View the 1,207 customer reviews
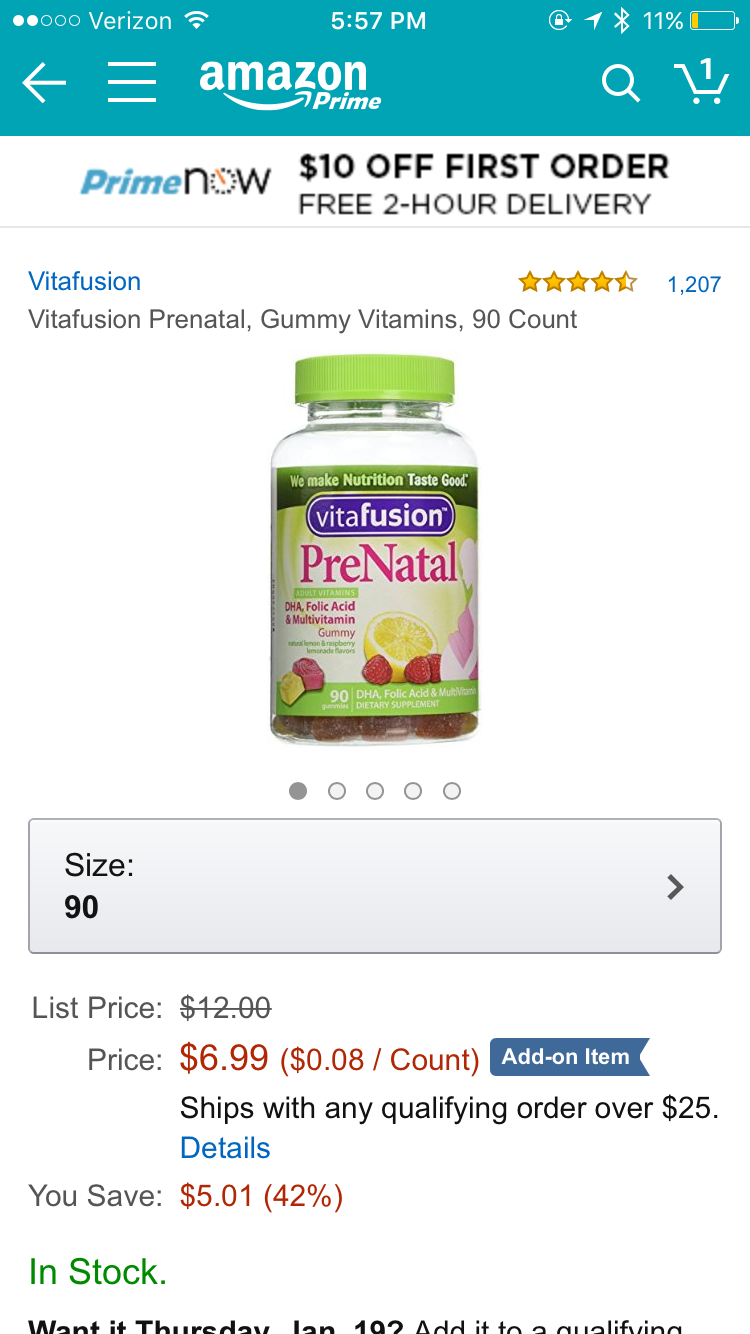This screenshot has height=1334, width=750. (693, 284)
